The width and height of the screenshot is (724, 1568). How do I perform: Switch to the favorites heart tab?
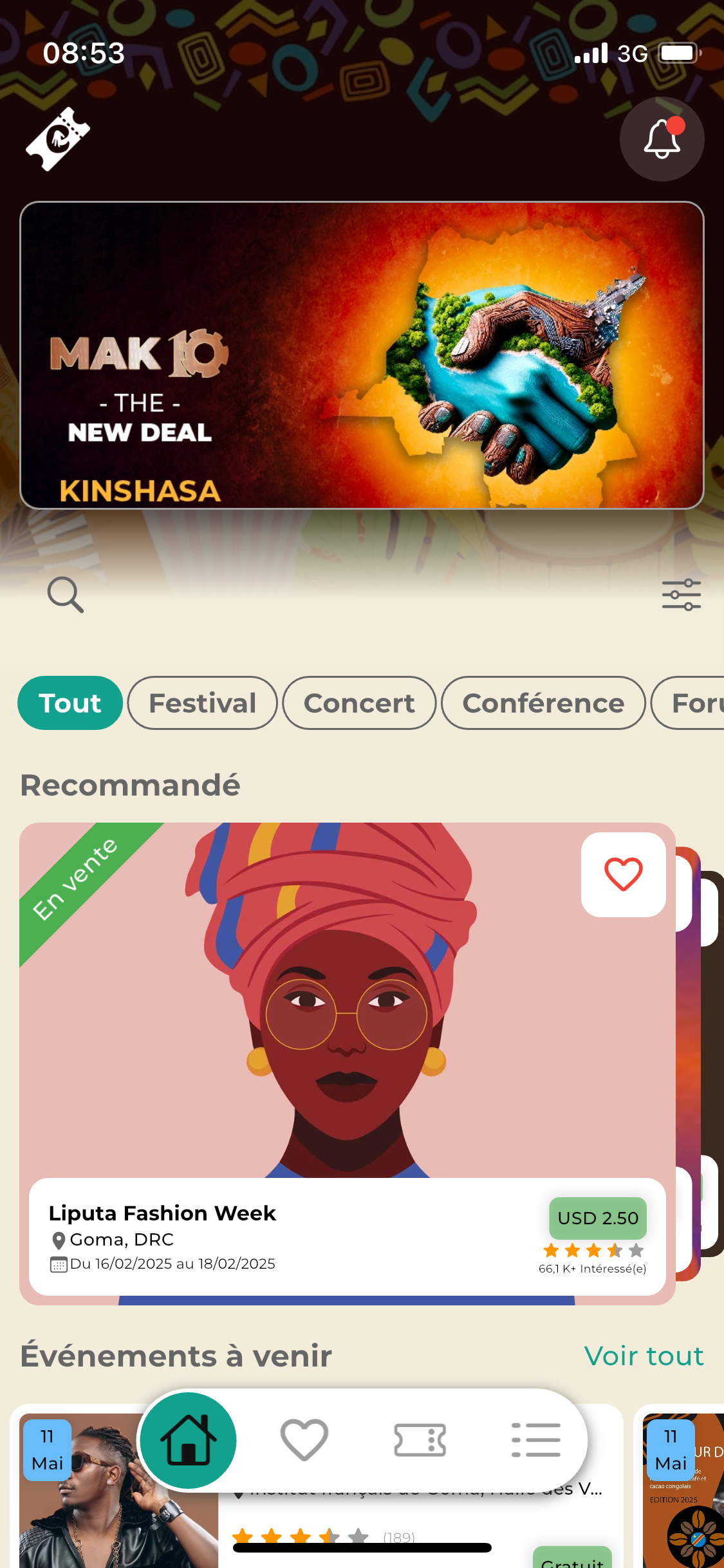(304, 1441)
